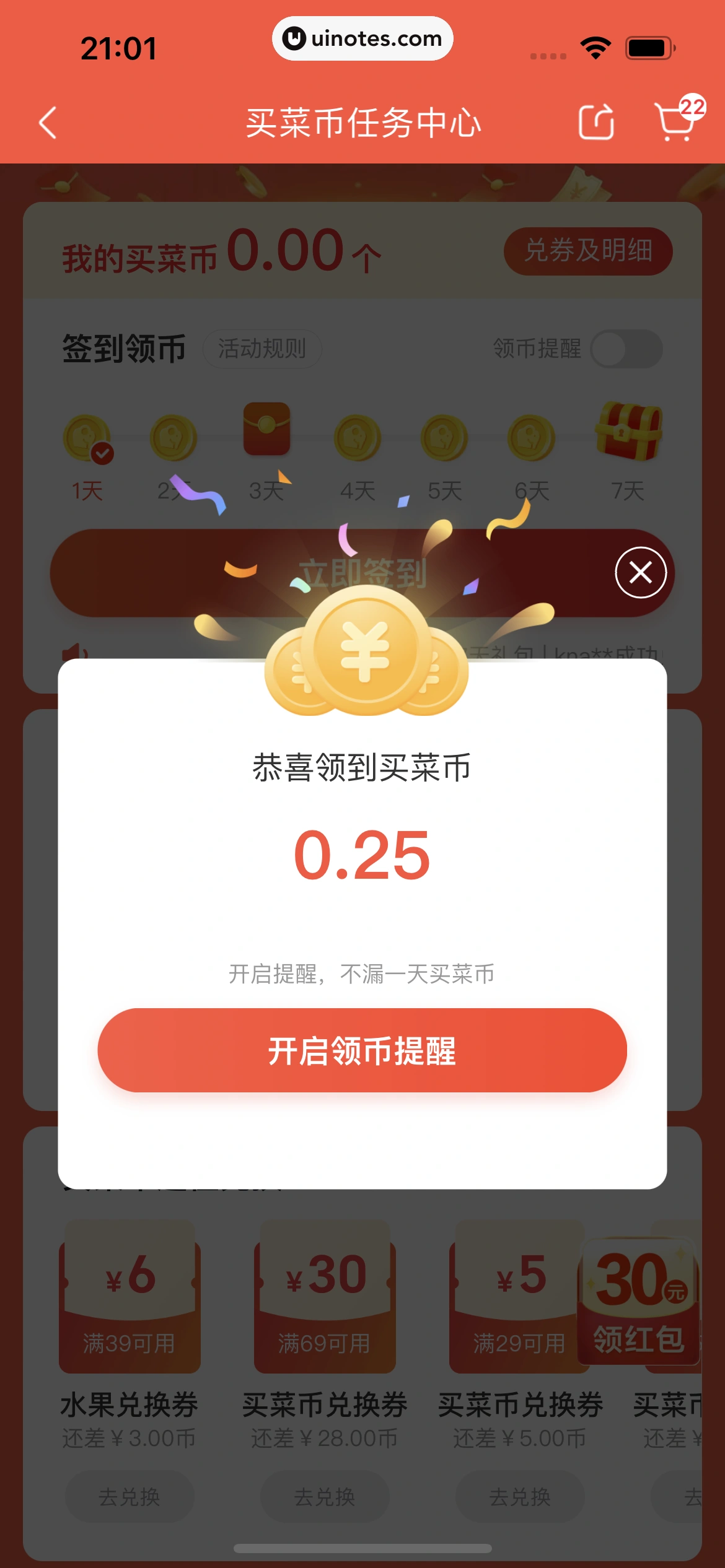Close the coin reward popup
Image resolution: width=725 pixels, height=1568 pixels.
[x=640, y=572]
